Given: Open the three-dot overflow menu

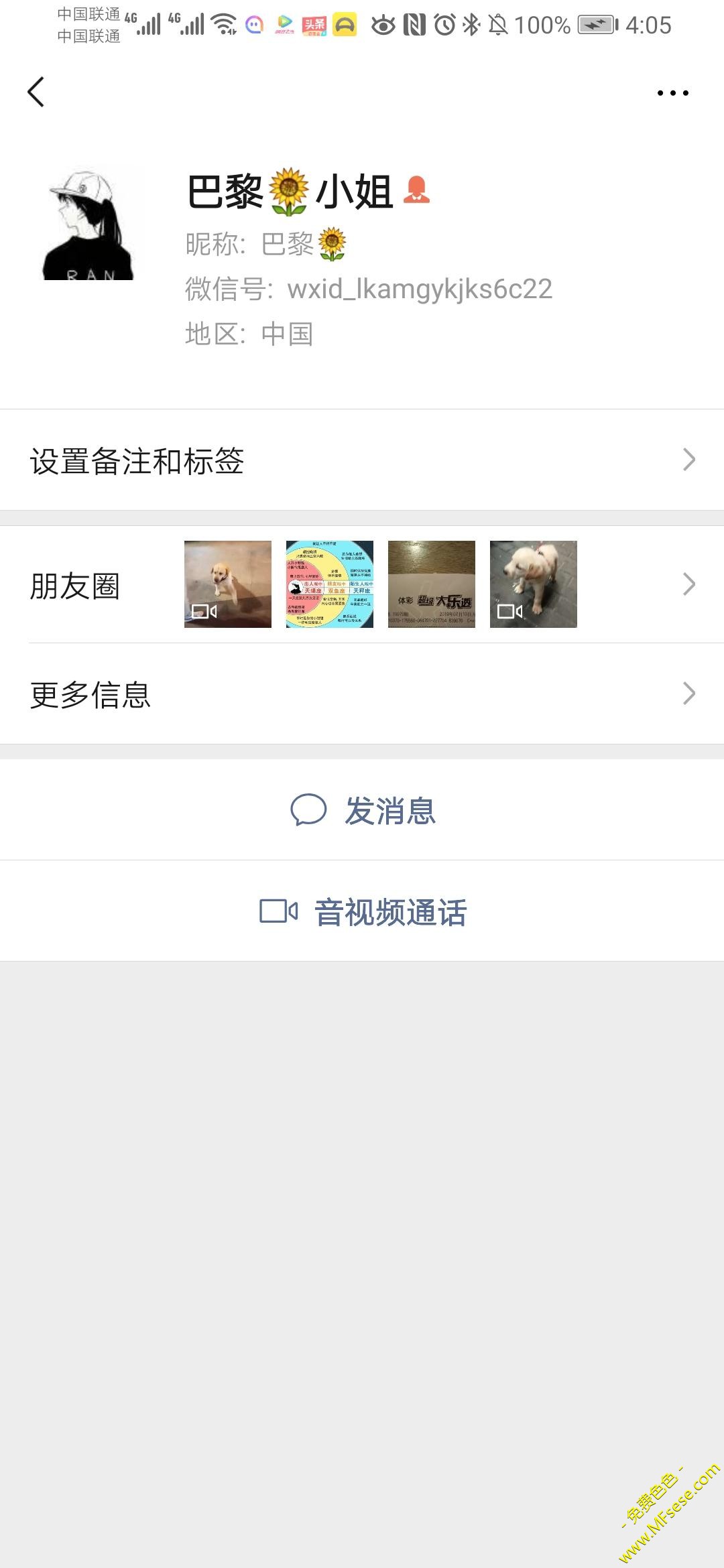Looking at the screenshot, I should 672,93.
